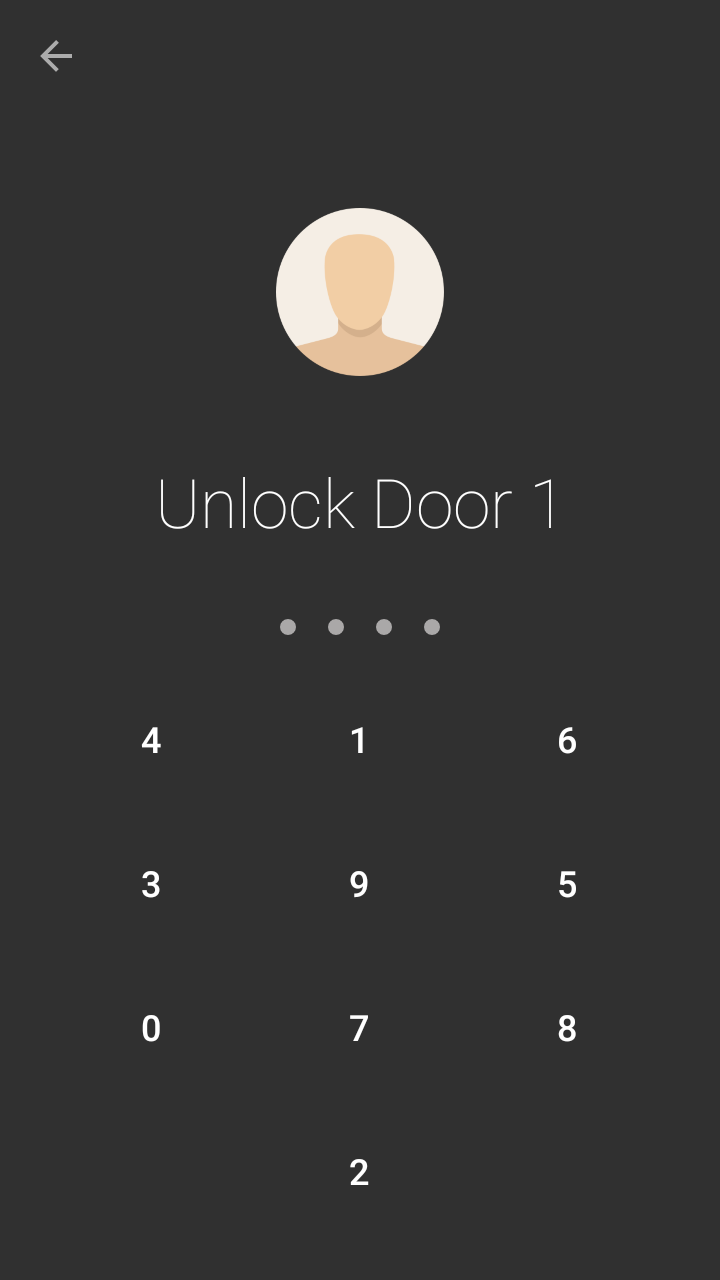
Task: Tap the 1 key
Action: (x=359, y=741)
